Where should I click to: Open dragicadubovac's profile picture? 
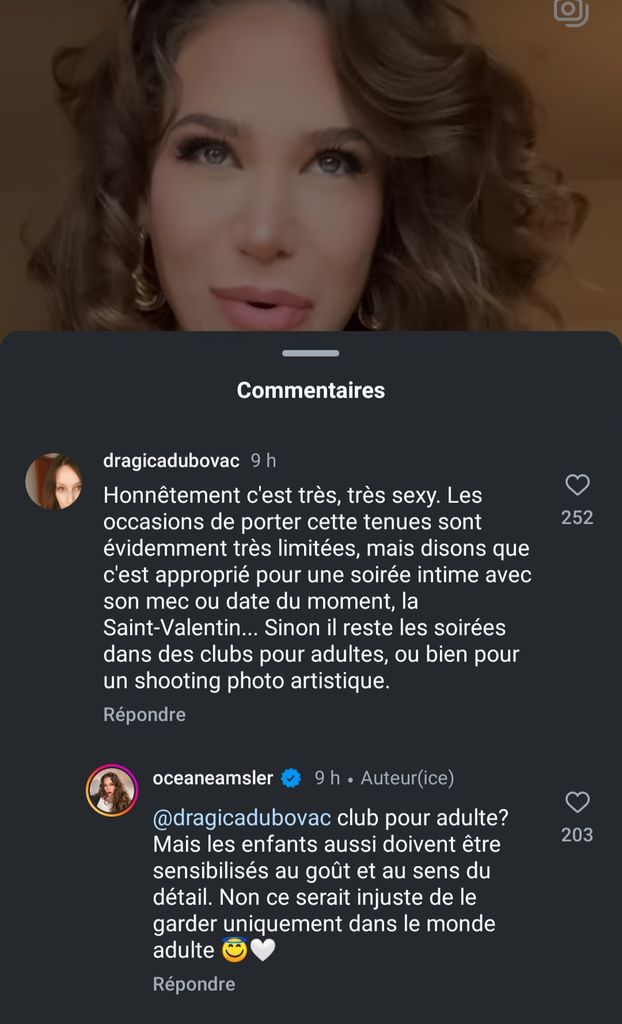tap(53, 481)
